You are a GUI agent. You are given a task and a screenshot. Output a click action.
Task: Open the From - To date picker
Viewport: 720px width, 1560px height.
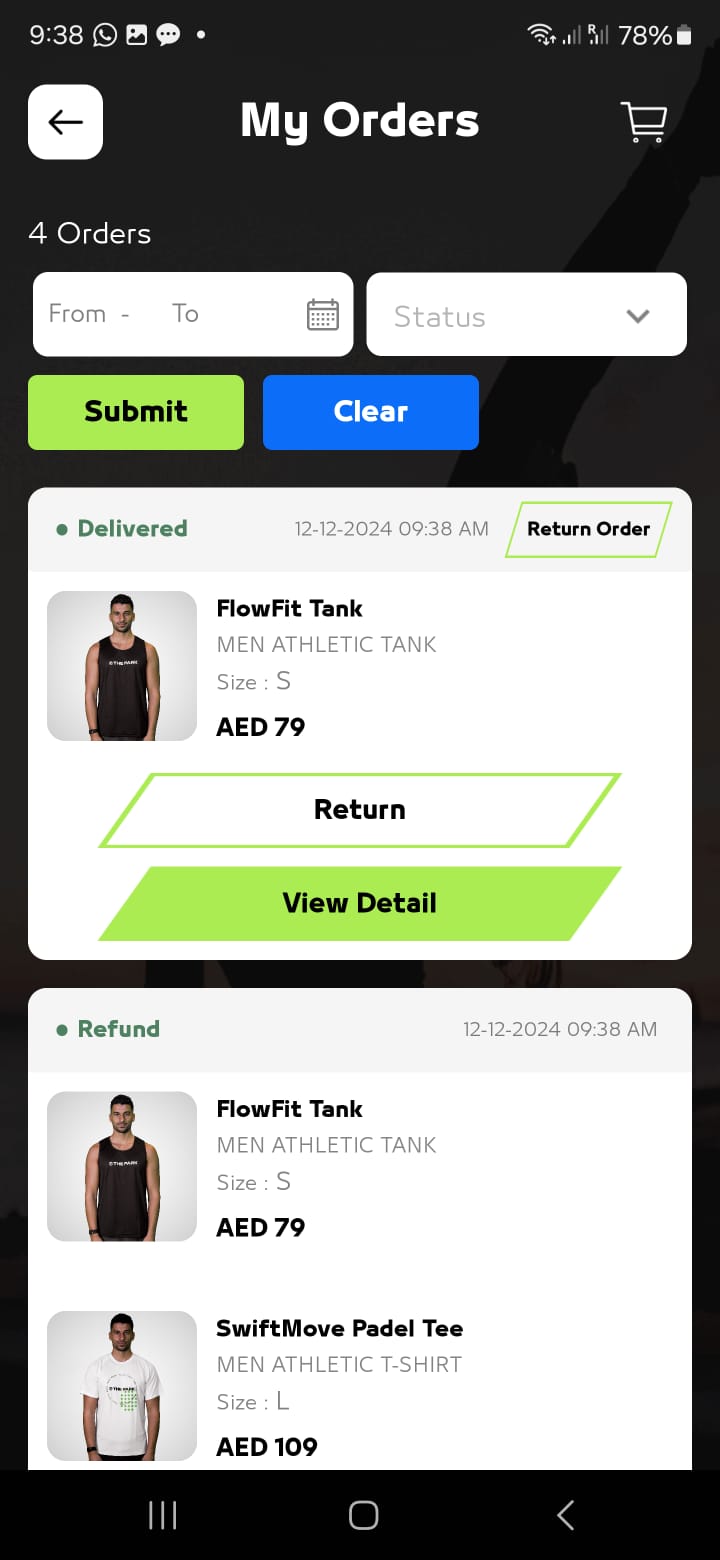[193, 314]
